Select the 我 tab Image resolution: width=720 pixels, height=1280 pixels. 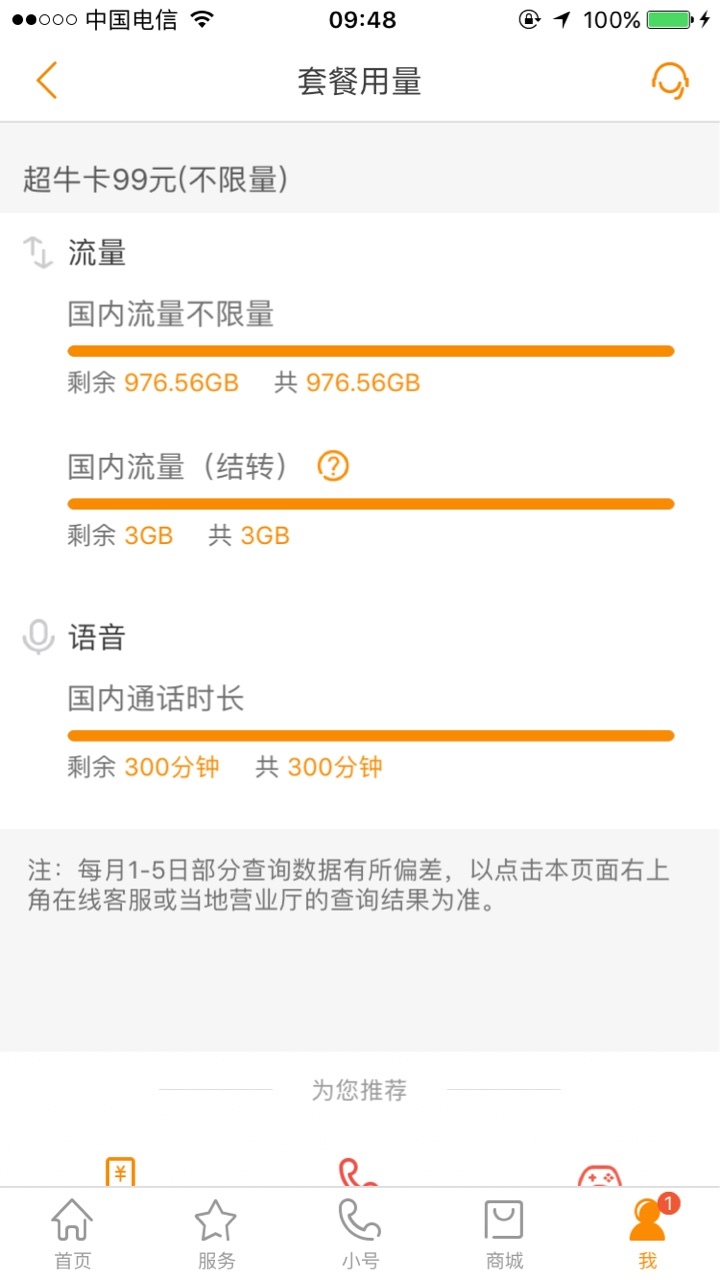(648, 1234)
